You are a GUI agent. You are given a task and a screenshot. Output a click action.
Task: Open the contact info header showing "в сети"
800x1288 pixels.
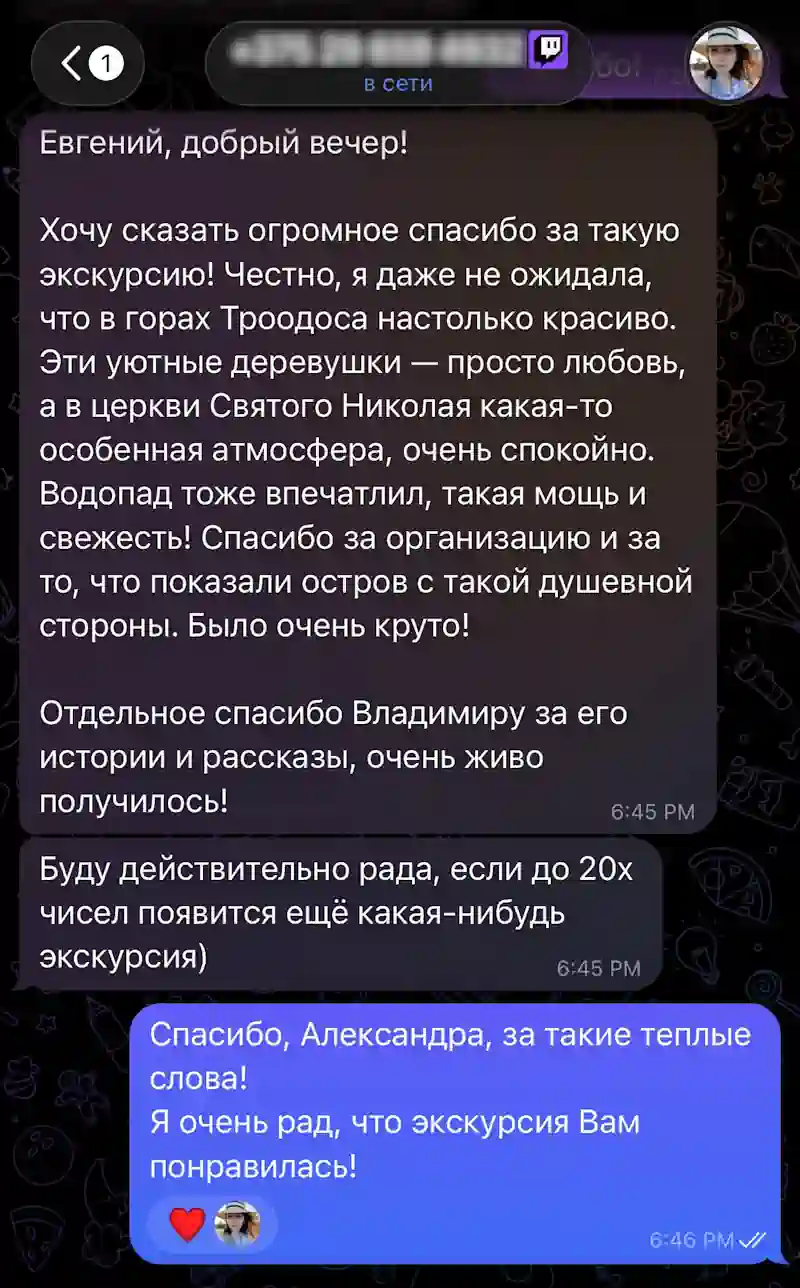tap(398, 64)
